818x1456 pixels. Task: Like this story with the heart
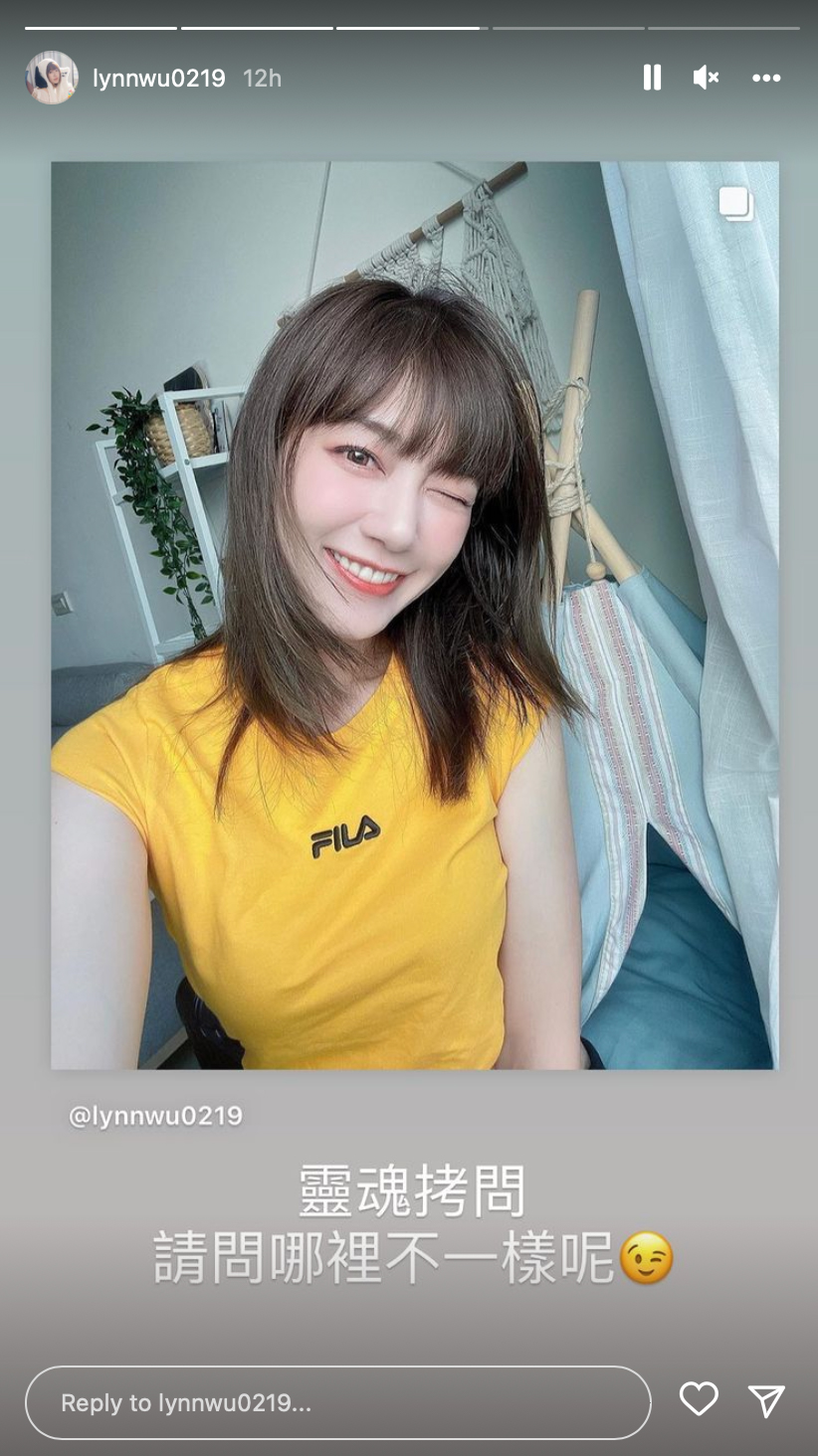pyautogui.click(x=699, y=1400)
